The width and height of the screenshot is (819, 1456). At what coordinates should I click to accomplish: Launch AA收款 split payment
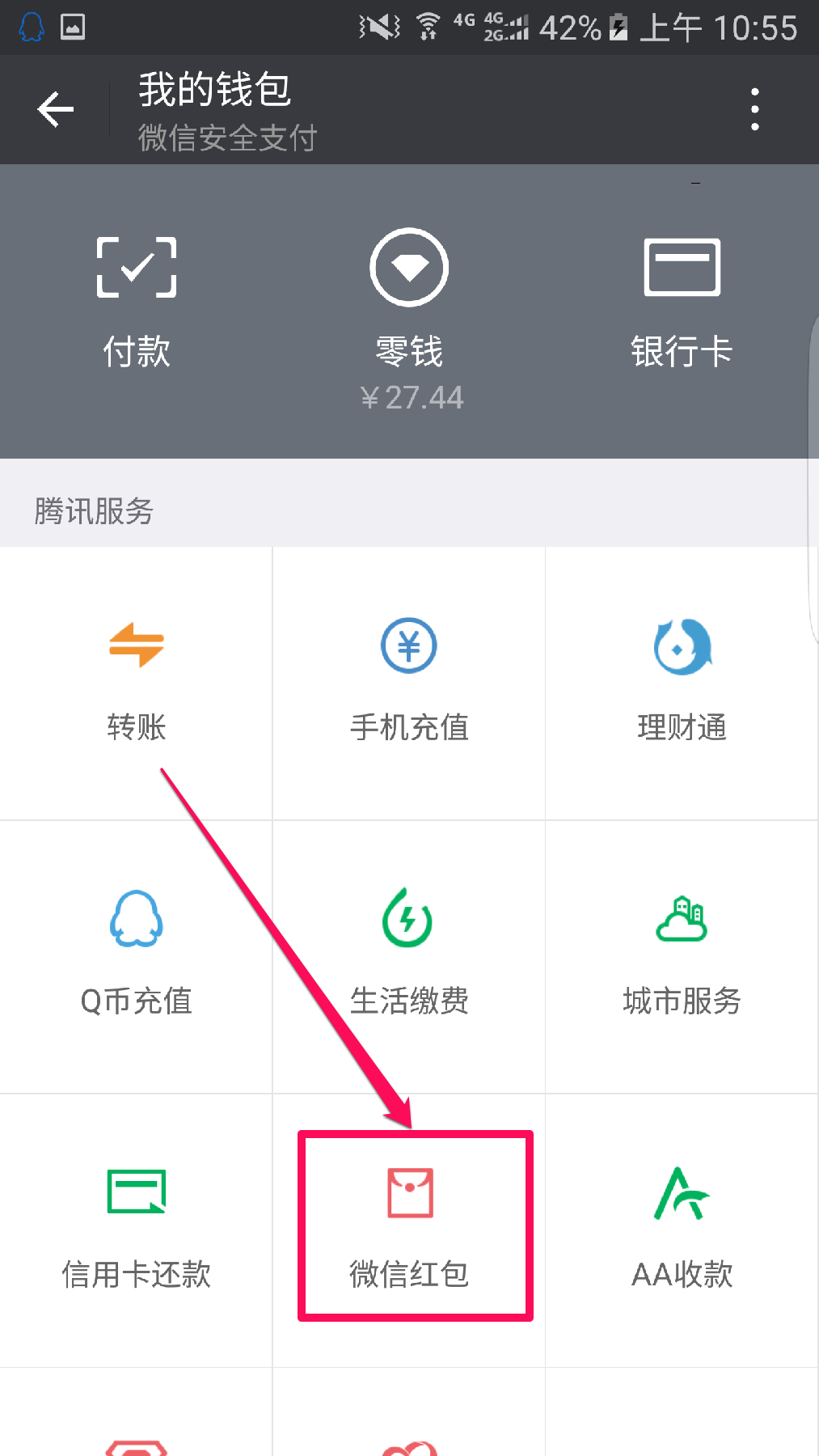[x=682, y=1229]
